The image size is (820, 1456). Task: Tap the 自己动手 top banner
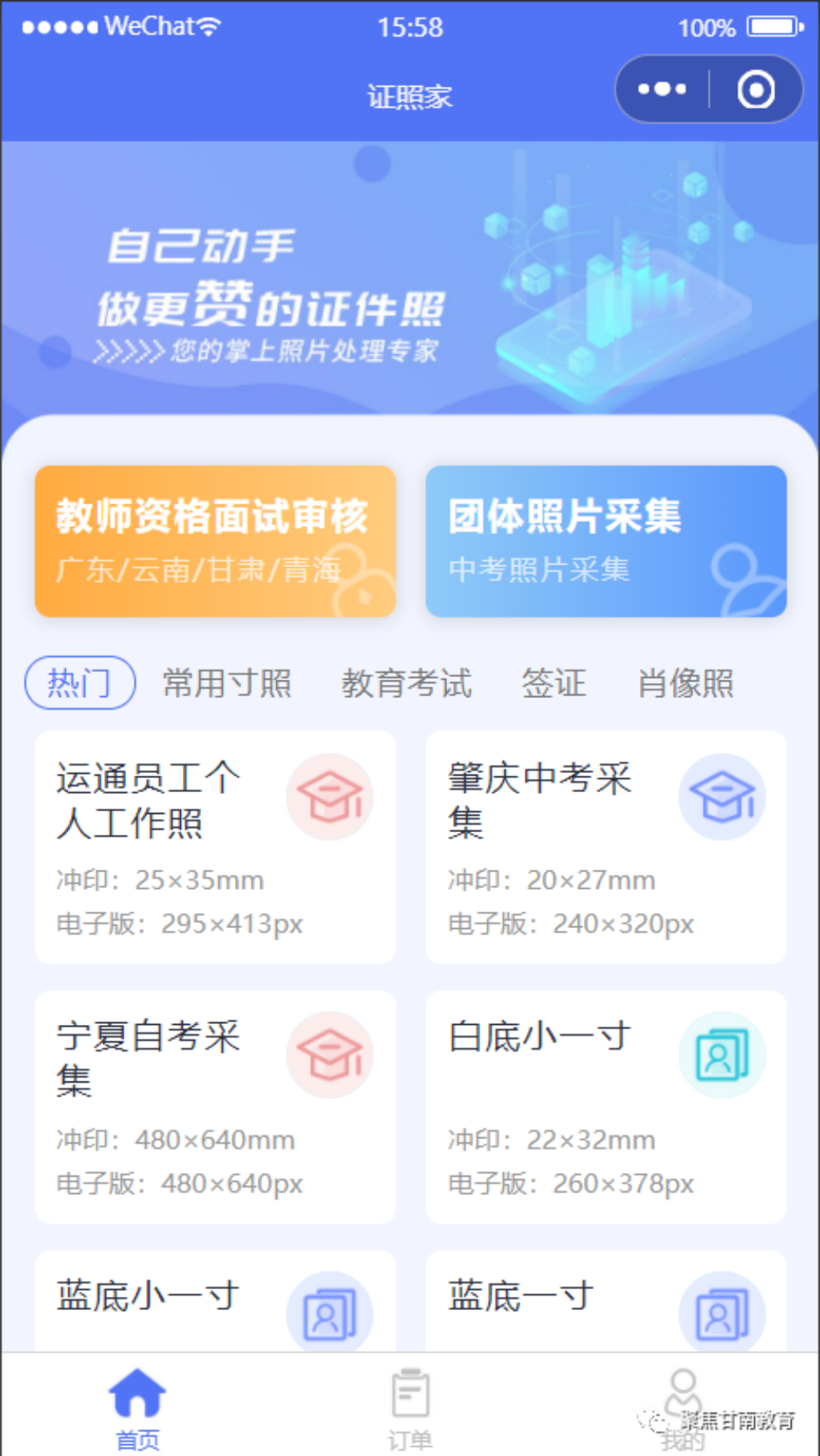410,279
